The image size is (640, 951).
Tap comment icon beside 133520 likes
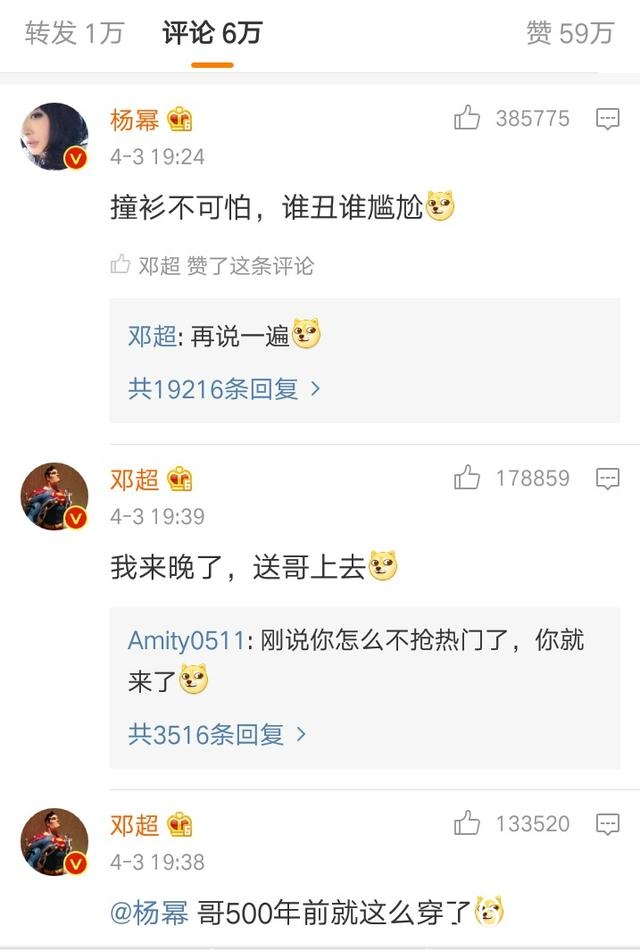[x=608, y=824]
